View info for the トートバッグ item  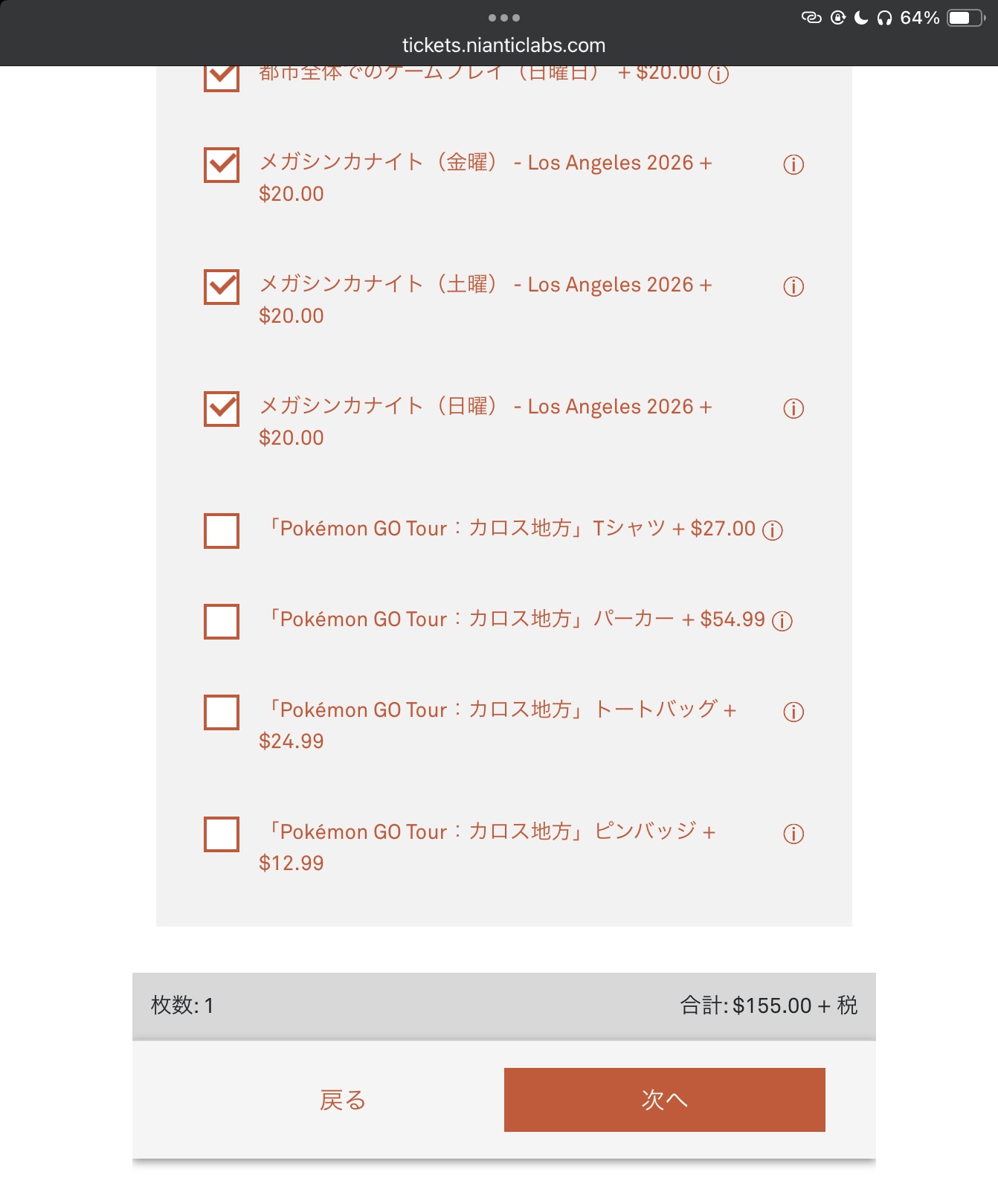click(x=793, y=712)
